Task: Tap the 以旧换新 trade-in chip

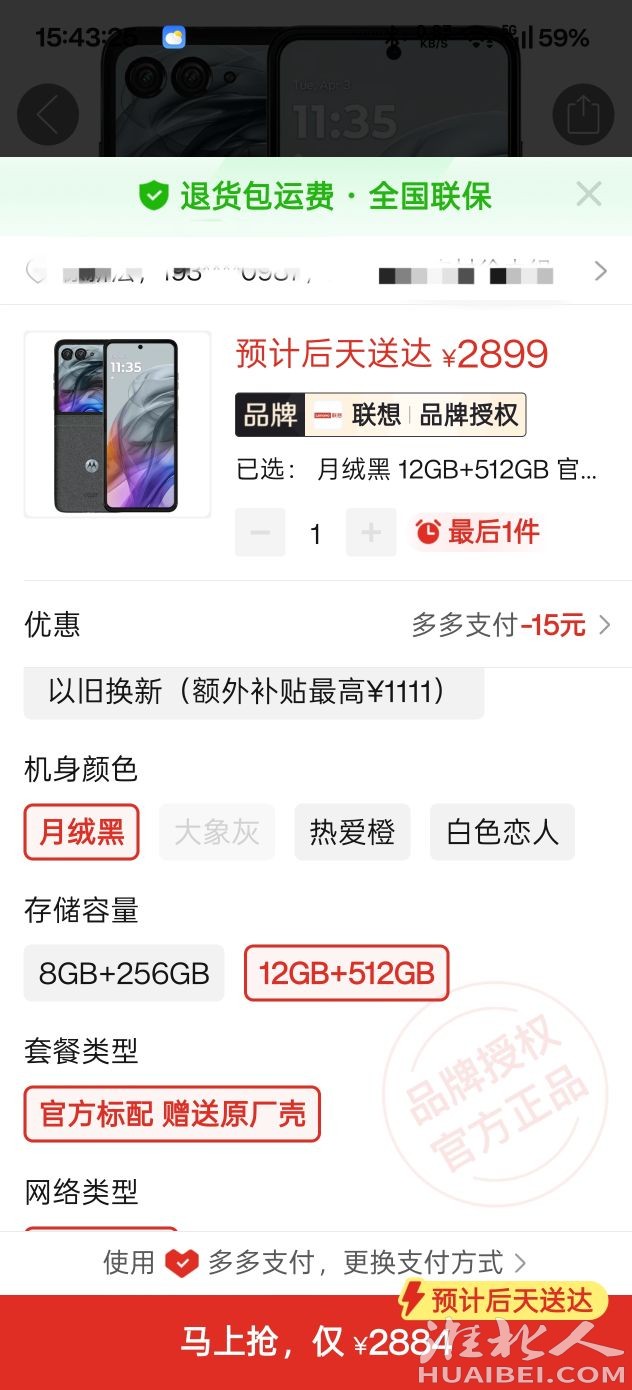Action: tap(253, 692)
